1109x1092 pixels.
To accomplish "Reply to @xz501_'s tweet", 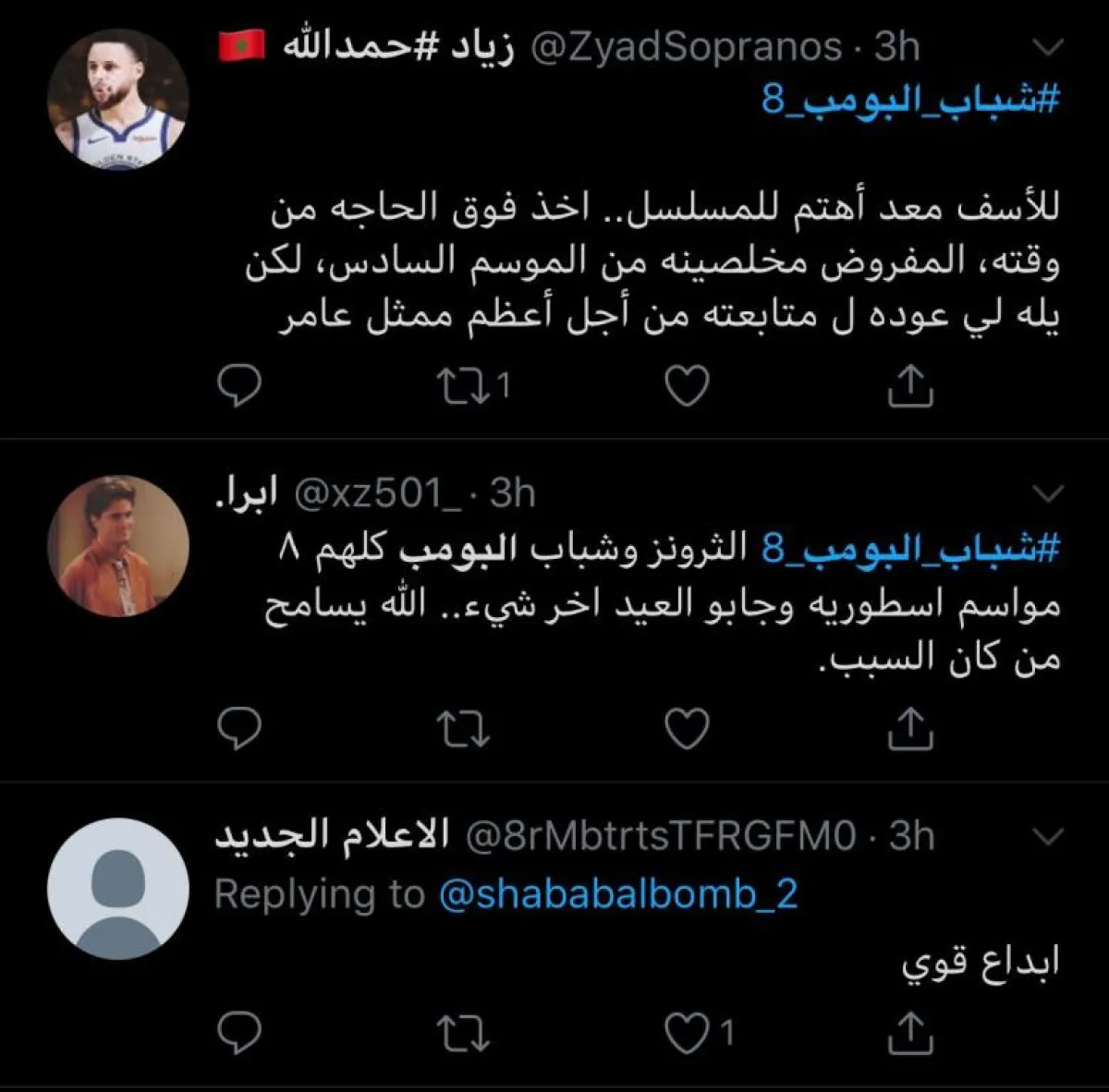I will pyautogui.click(x=239, y=729).
